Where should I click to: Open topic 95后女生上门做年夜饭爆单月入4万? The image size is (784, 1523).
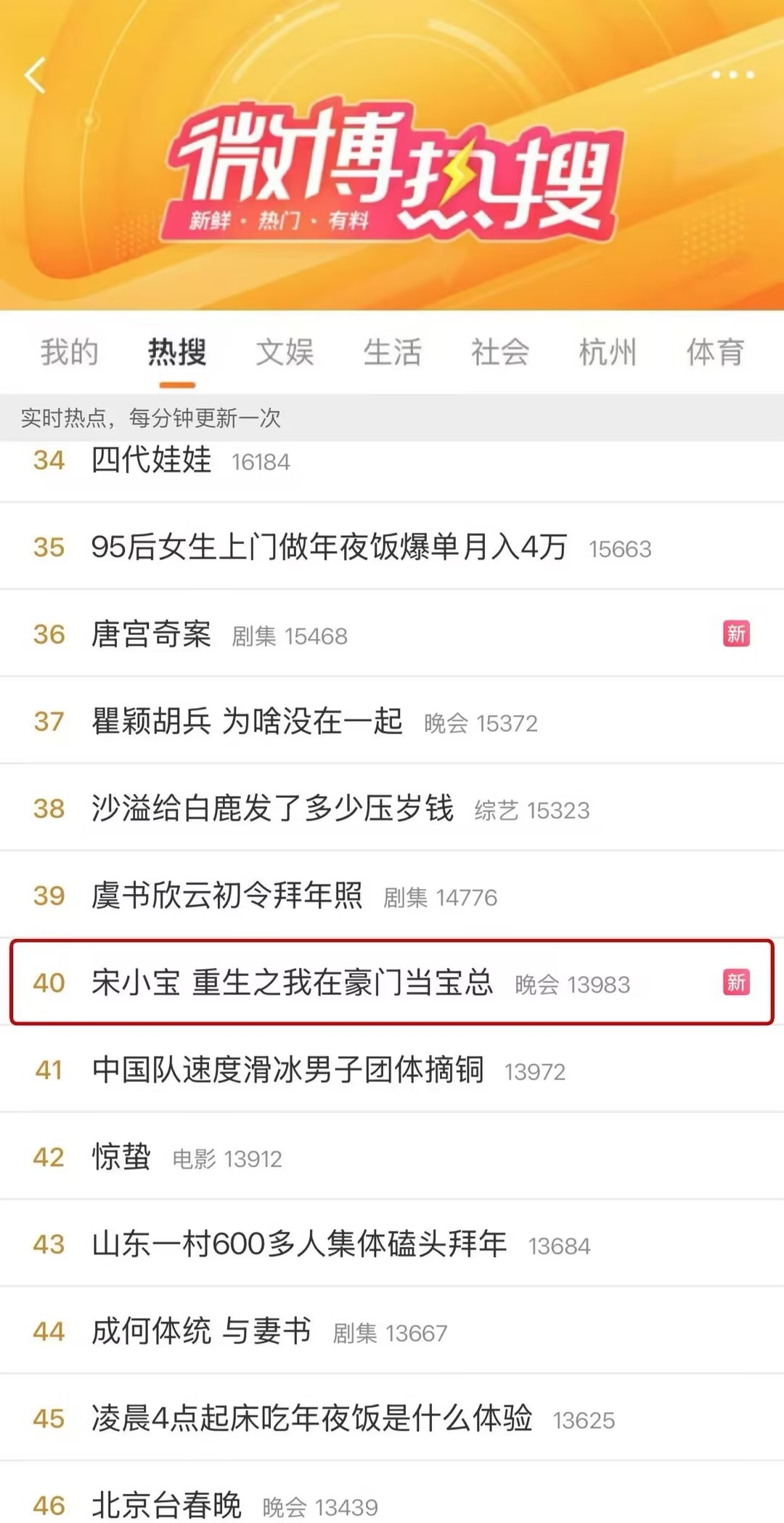point(328,547)
